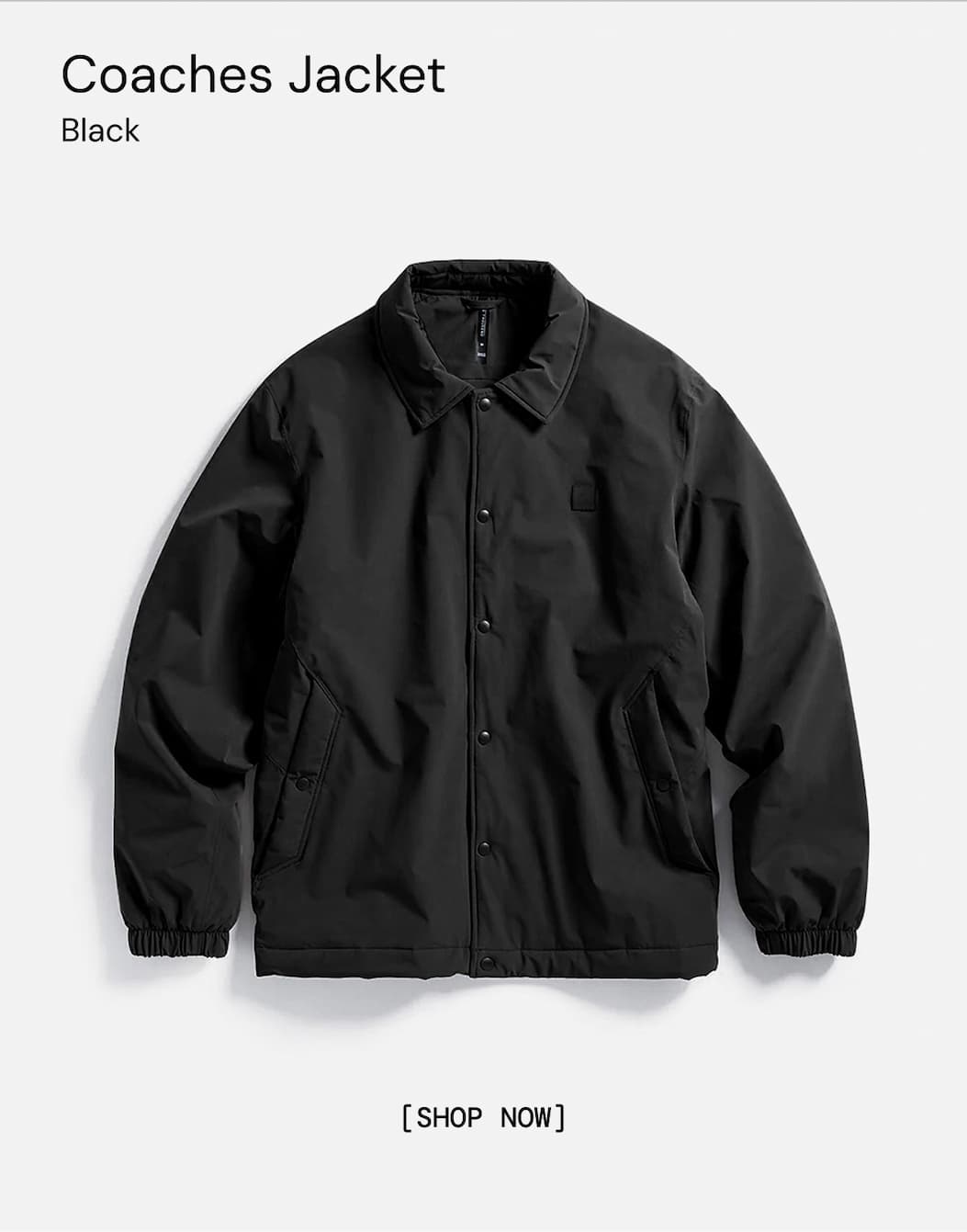967x1232 pixels.
Task: Click the second front snap fastener
Action: pos(484,514)
